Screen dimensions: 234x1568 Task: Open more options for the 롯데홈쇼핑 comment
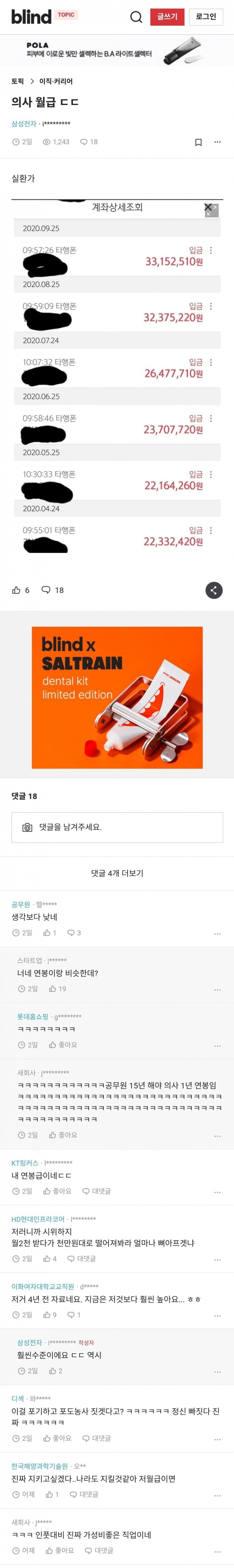click(x=217, y=1046)
